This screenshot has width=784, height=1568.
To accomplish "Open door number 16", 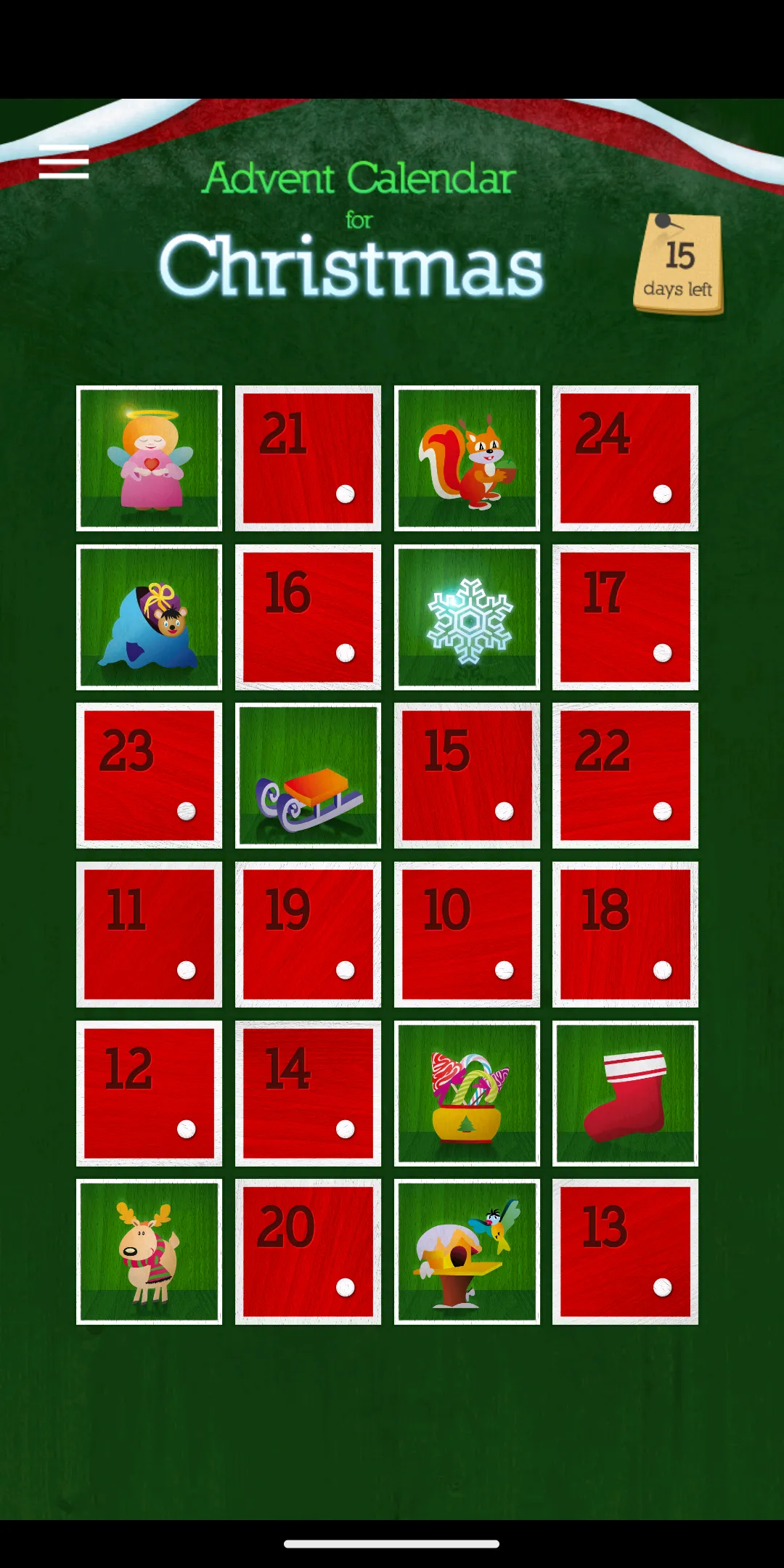I will (308, 617).
